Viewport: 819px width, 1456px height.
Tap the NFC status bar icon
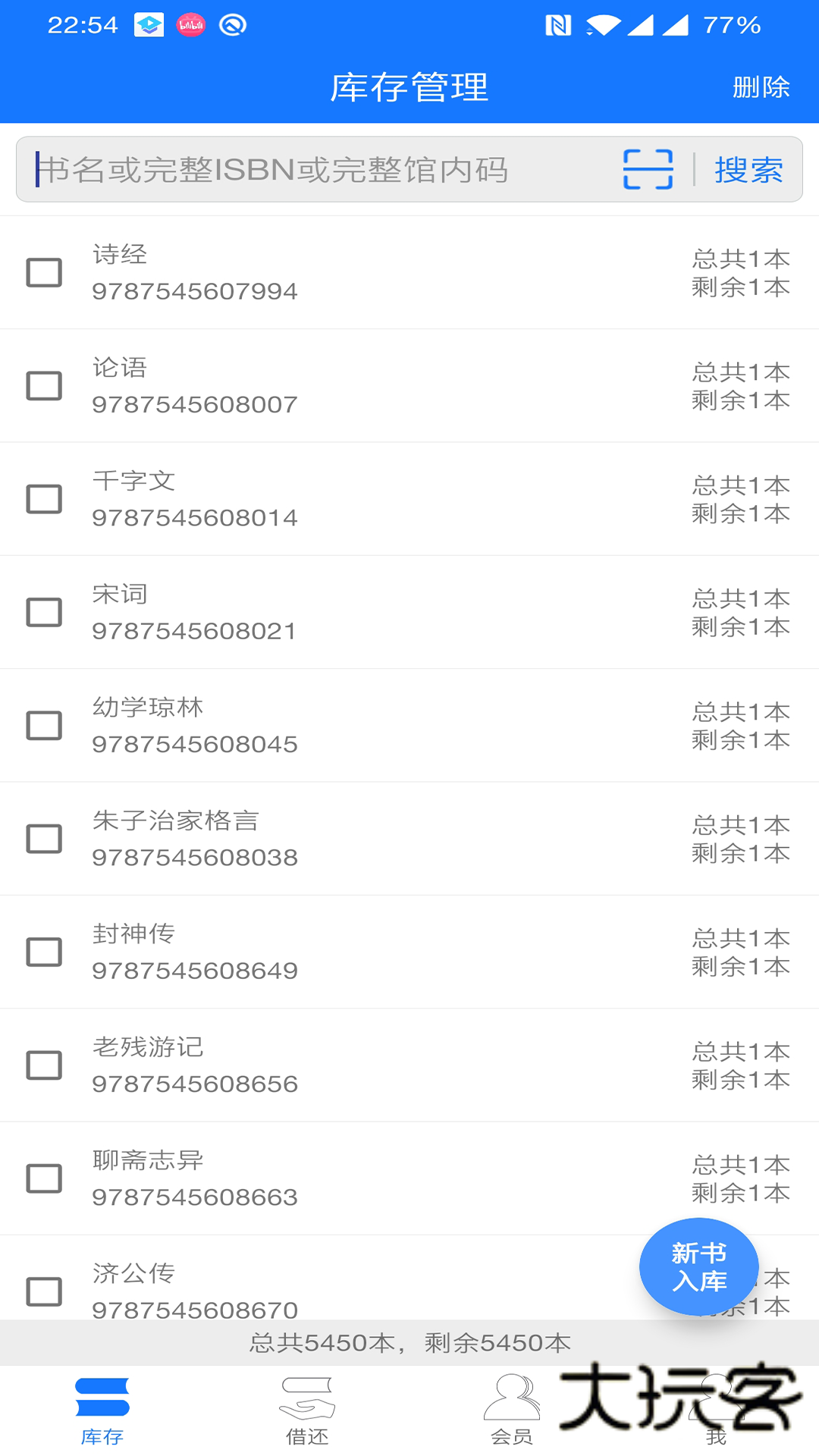[559, 24]
